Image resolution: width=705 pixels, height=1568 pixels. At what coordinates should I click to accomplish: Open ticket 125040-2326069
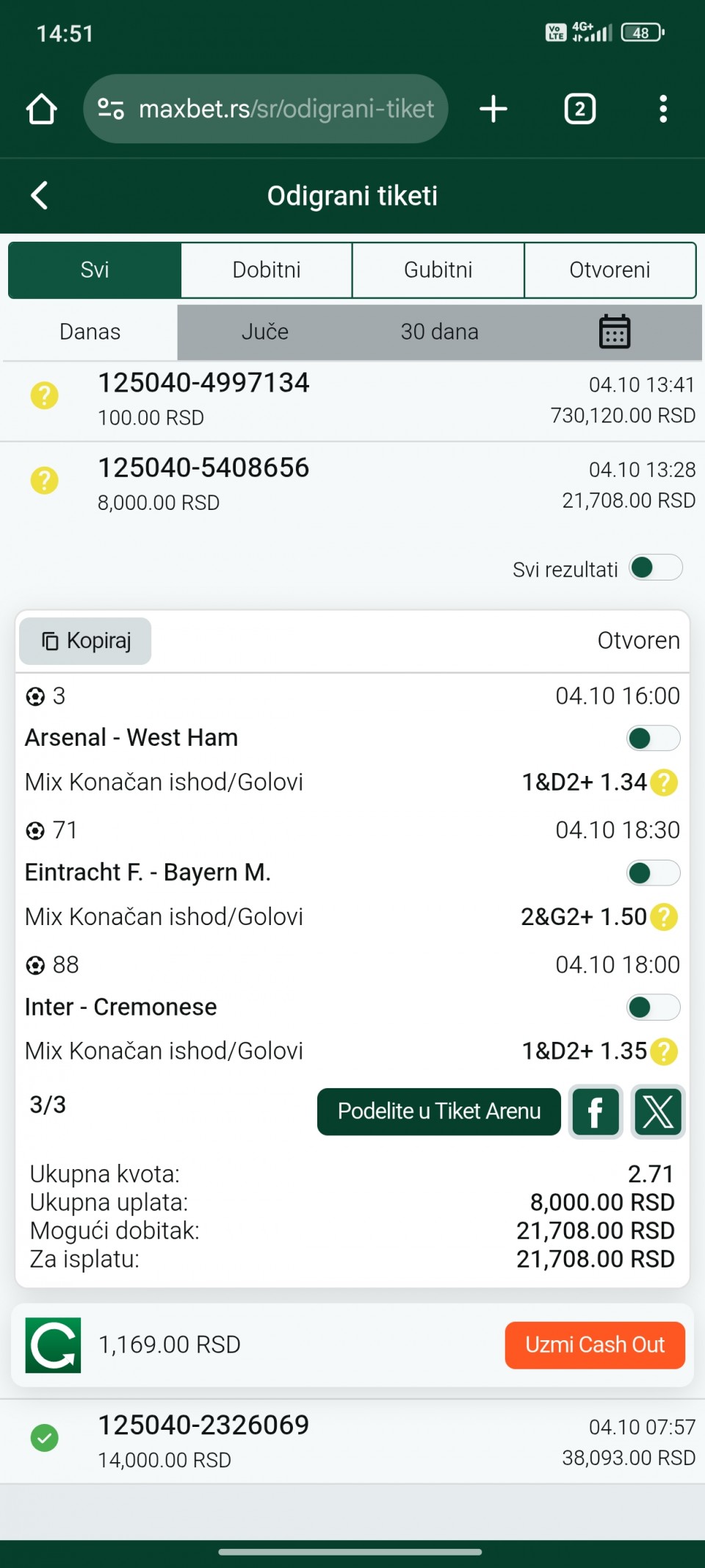[x=352, y=1442]
